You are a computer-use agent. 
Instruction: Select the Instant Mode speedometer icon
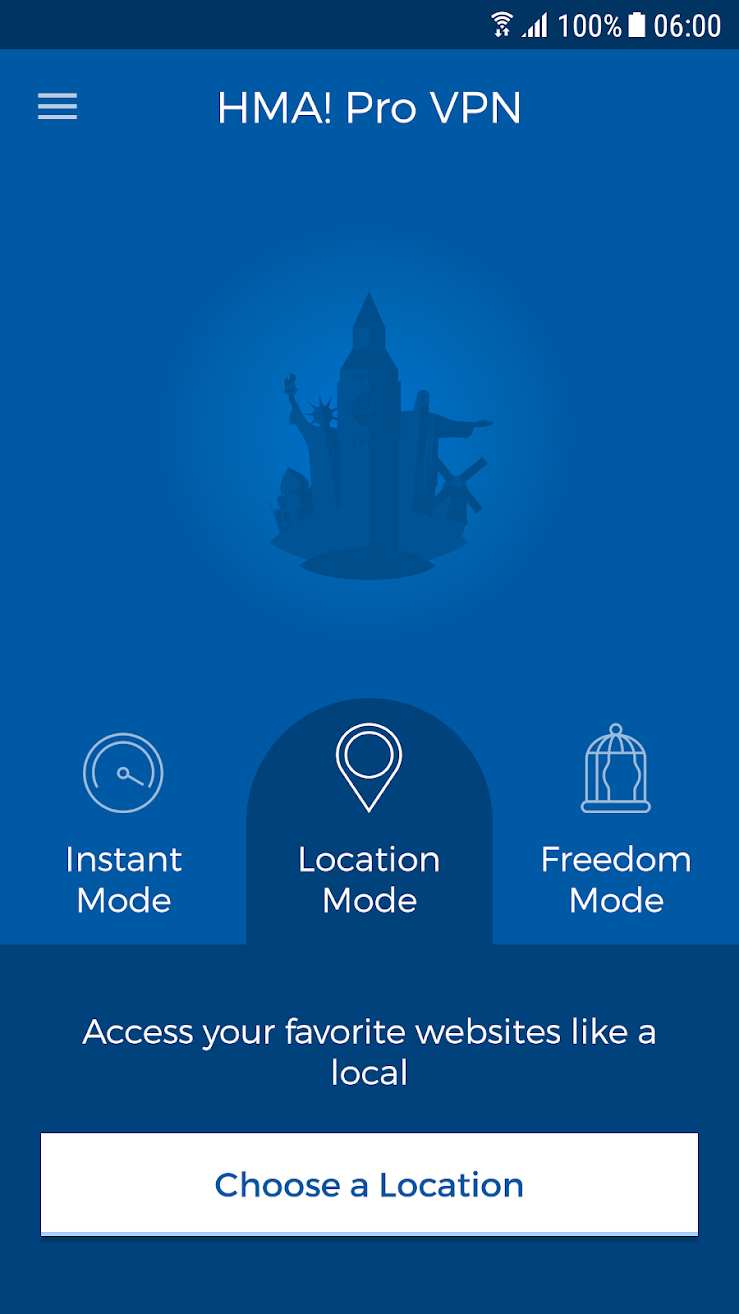coord(122,771)
